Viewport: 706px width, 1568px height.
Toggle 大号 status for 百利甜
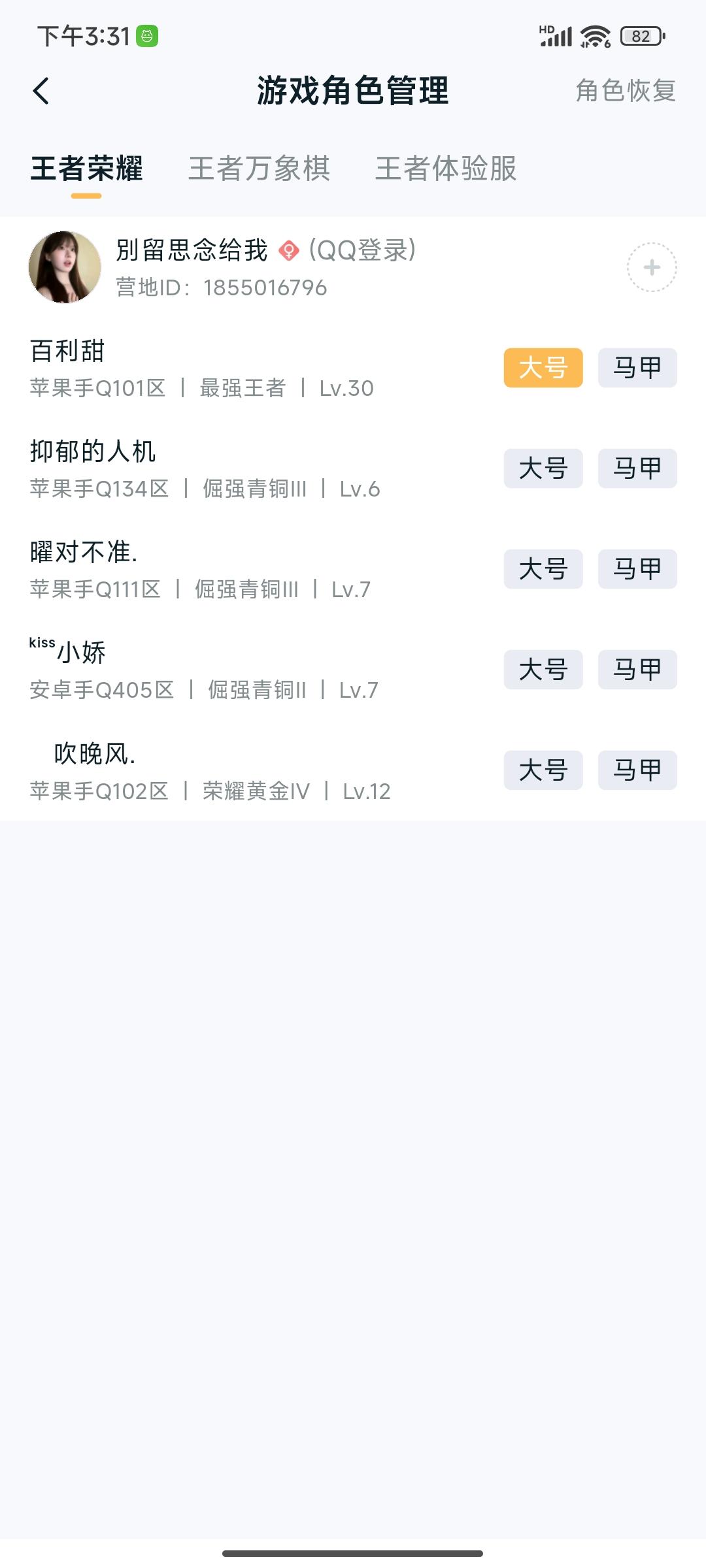pyautogui.click(x=544, y=368)
